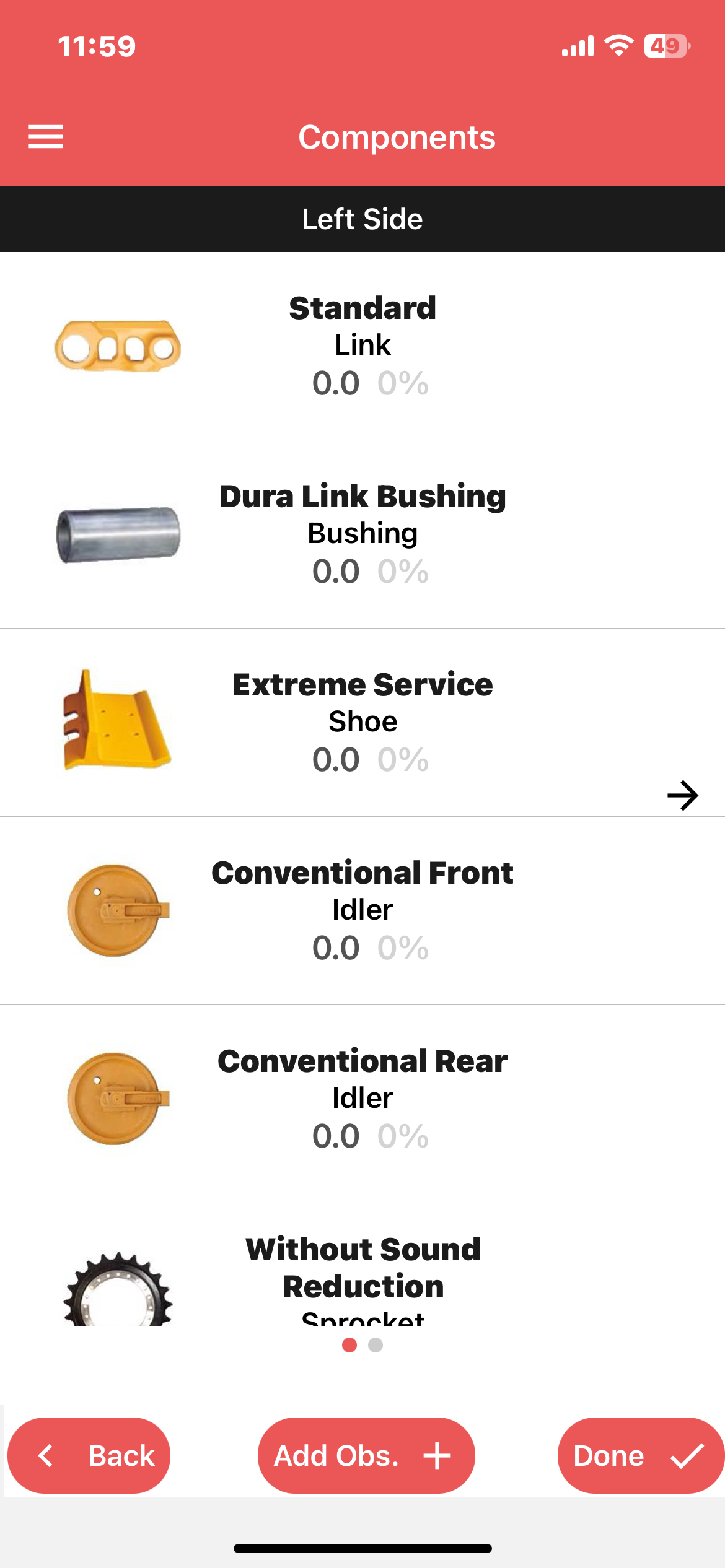The height and width of the screenshot is (1568, 725).
Task: Select the Conventional Rear Idler row
Action: tap(362, 1099)
